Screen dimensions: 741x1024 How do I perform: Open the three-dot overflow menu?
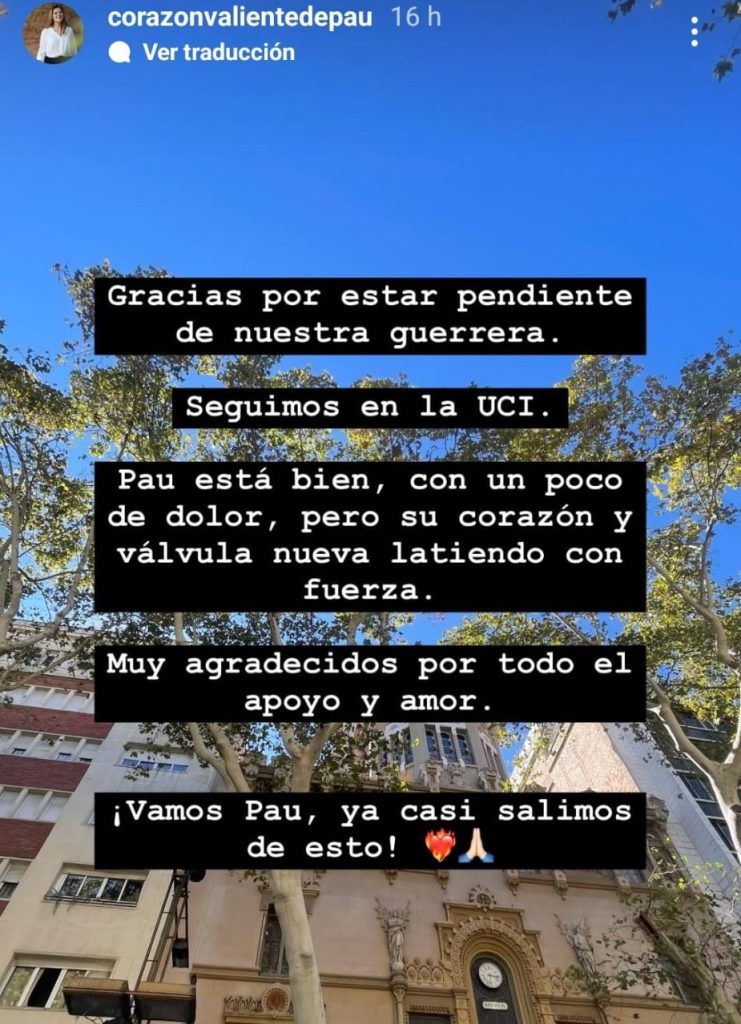[x=694, y=31]
